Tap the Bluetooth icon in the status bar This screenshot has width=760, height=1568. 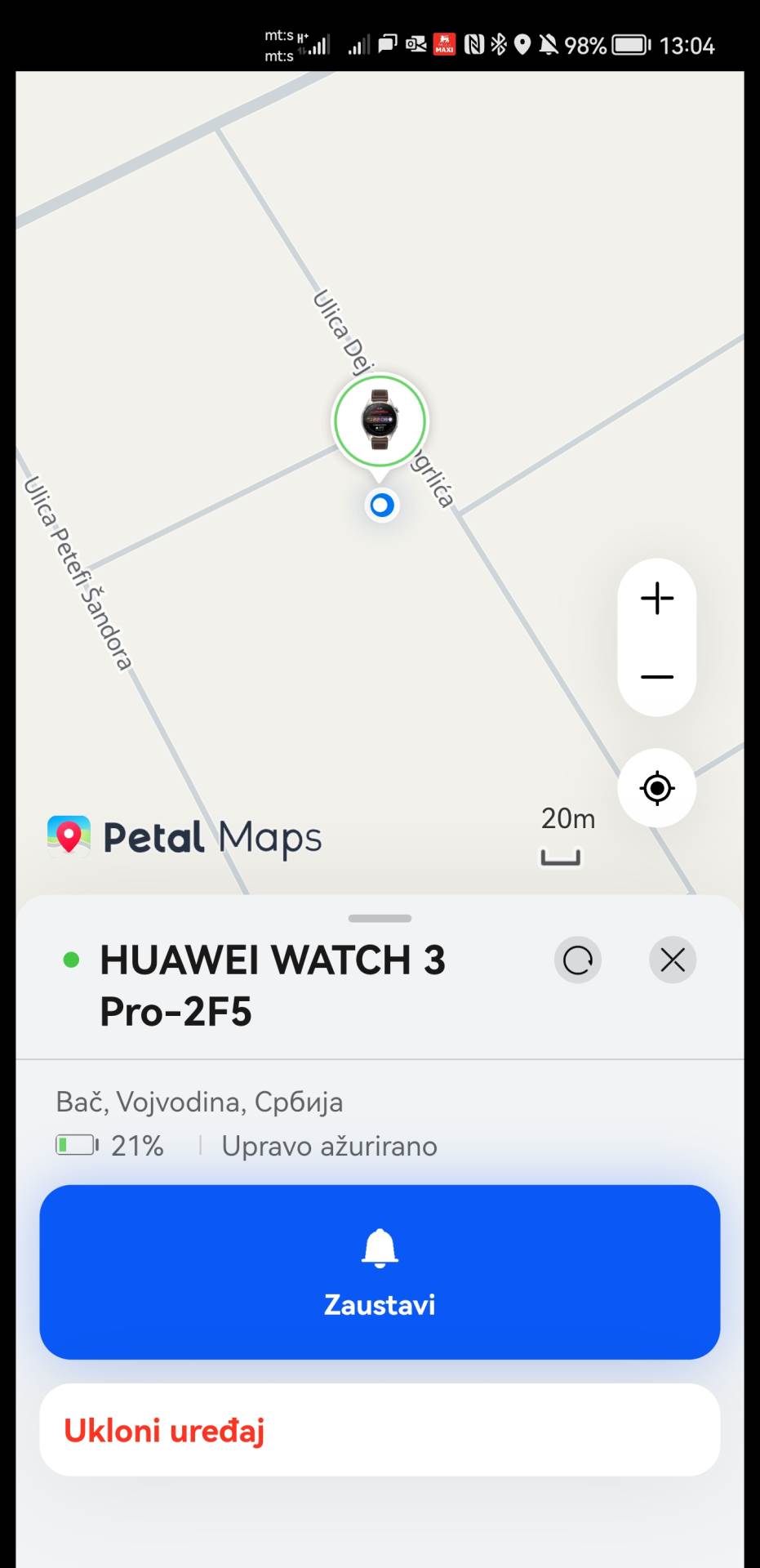[x=499, y=45]
